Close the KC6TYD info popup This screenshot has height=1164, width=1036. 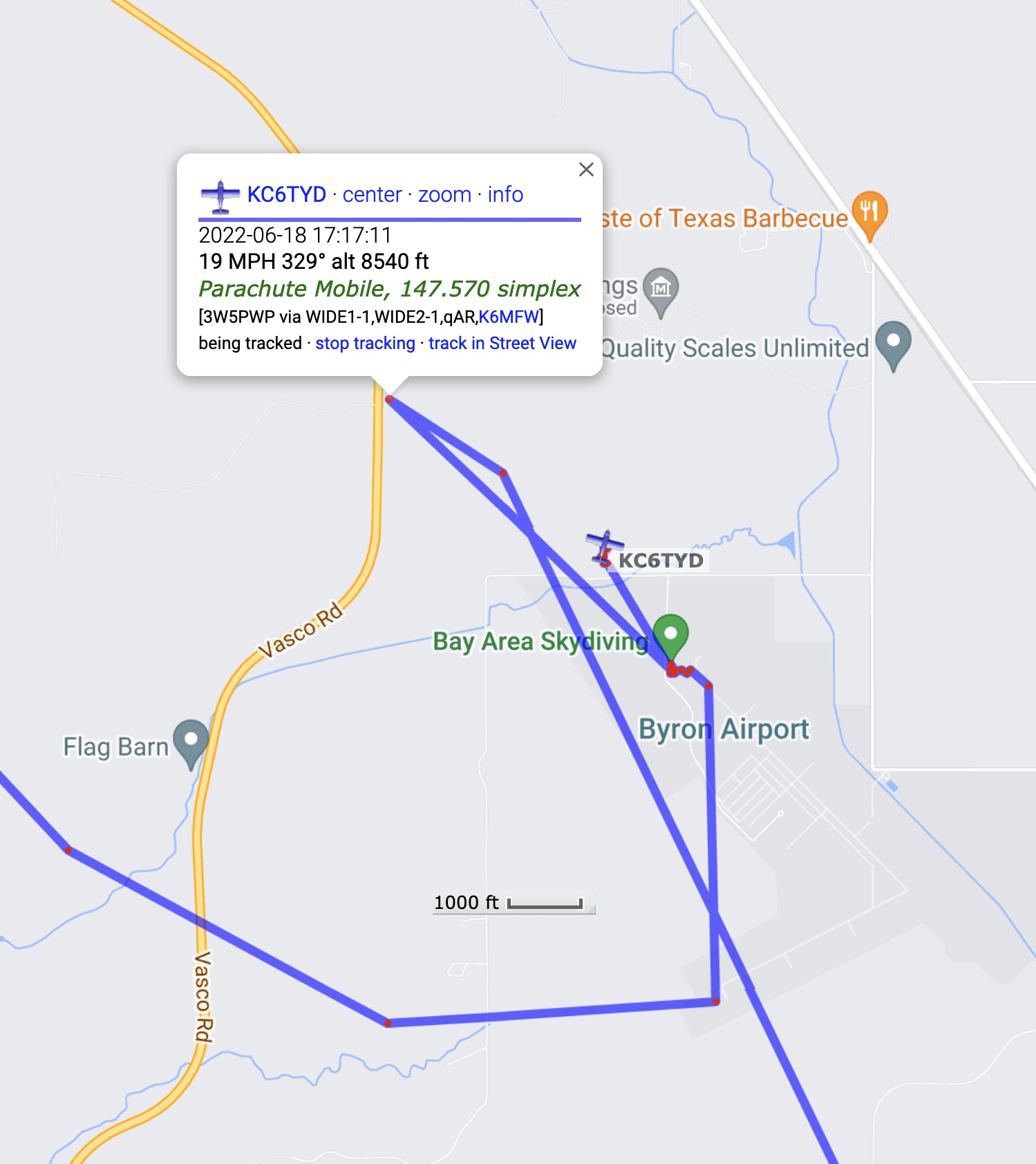tap(586, 169)
